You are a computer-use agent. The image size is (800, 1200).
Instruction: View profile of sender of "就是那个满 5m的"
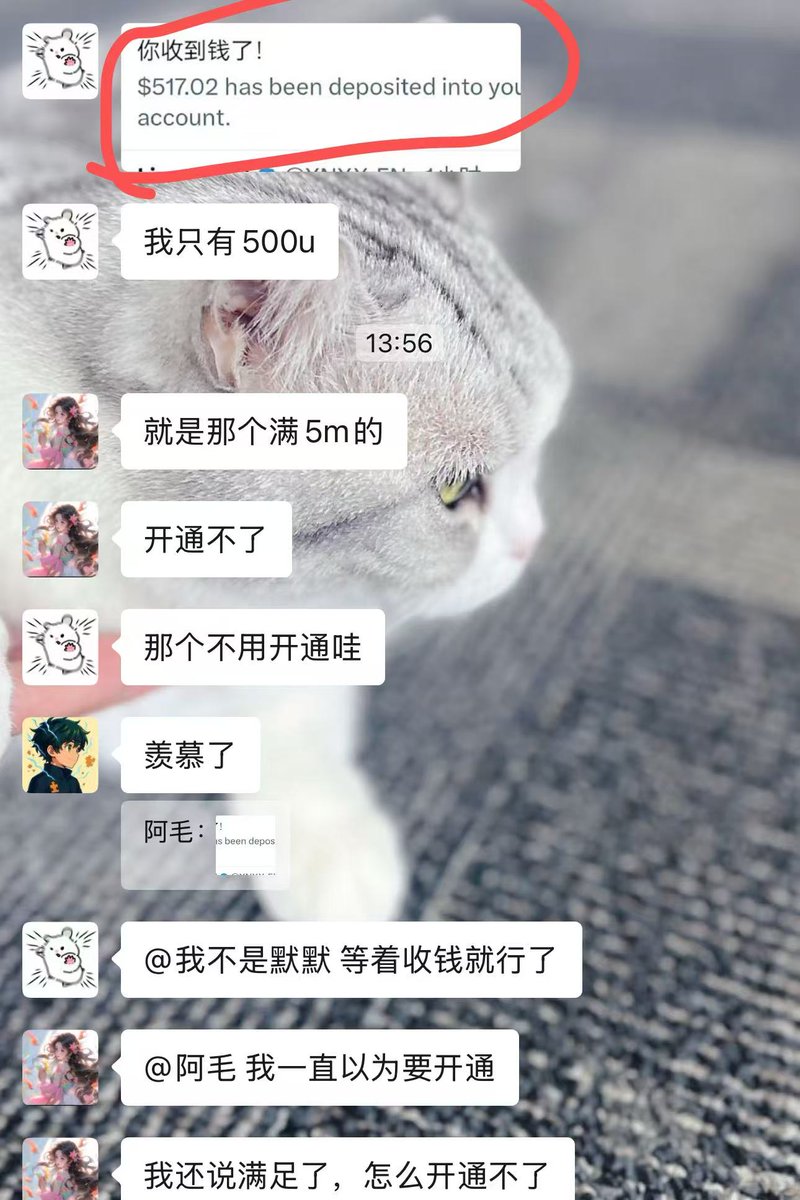point(60,431)
